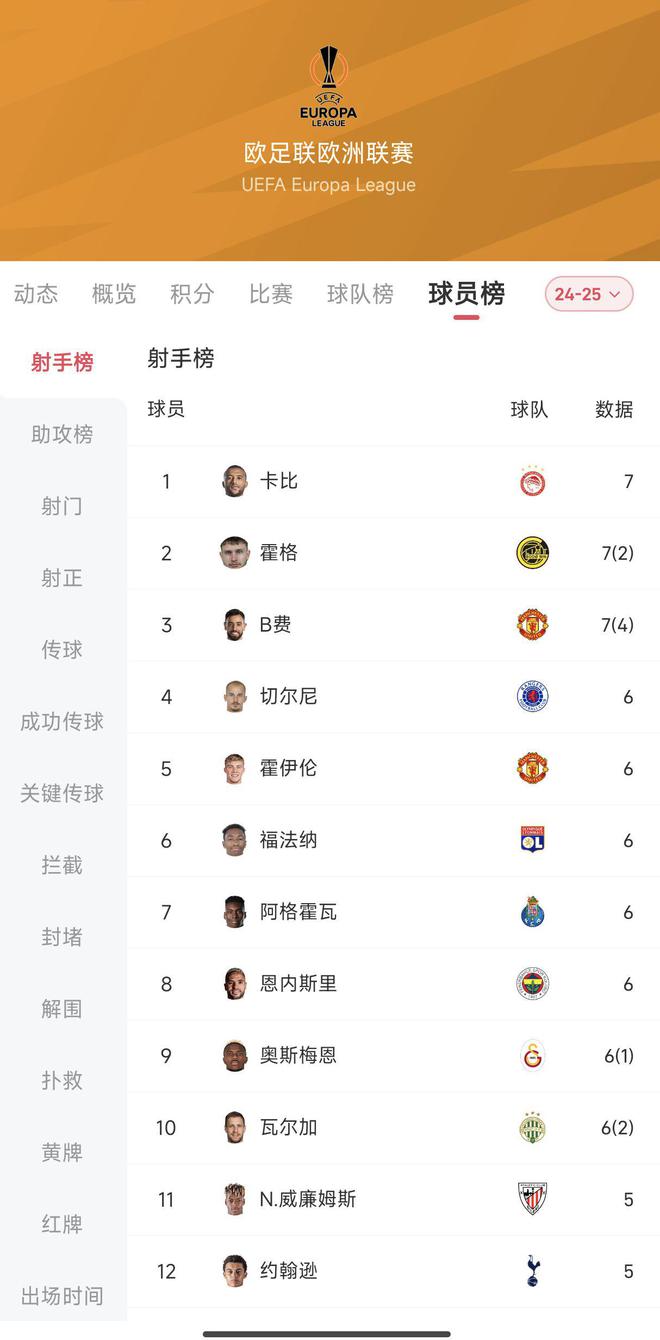Open the 关键传球 ranking
This screenshot has width=660, height=1340.
pyautogui.click(x=62, y=794)
